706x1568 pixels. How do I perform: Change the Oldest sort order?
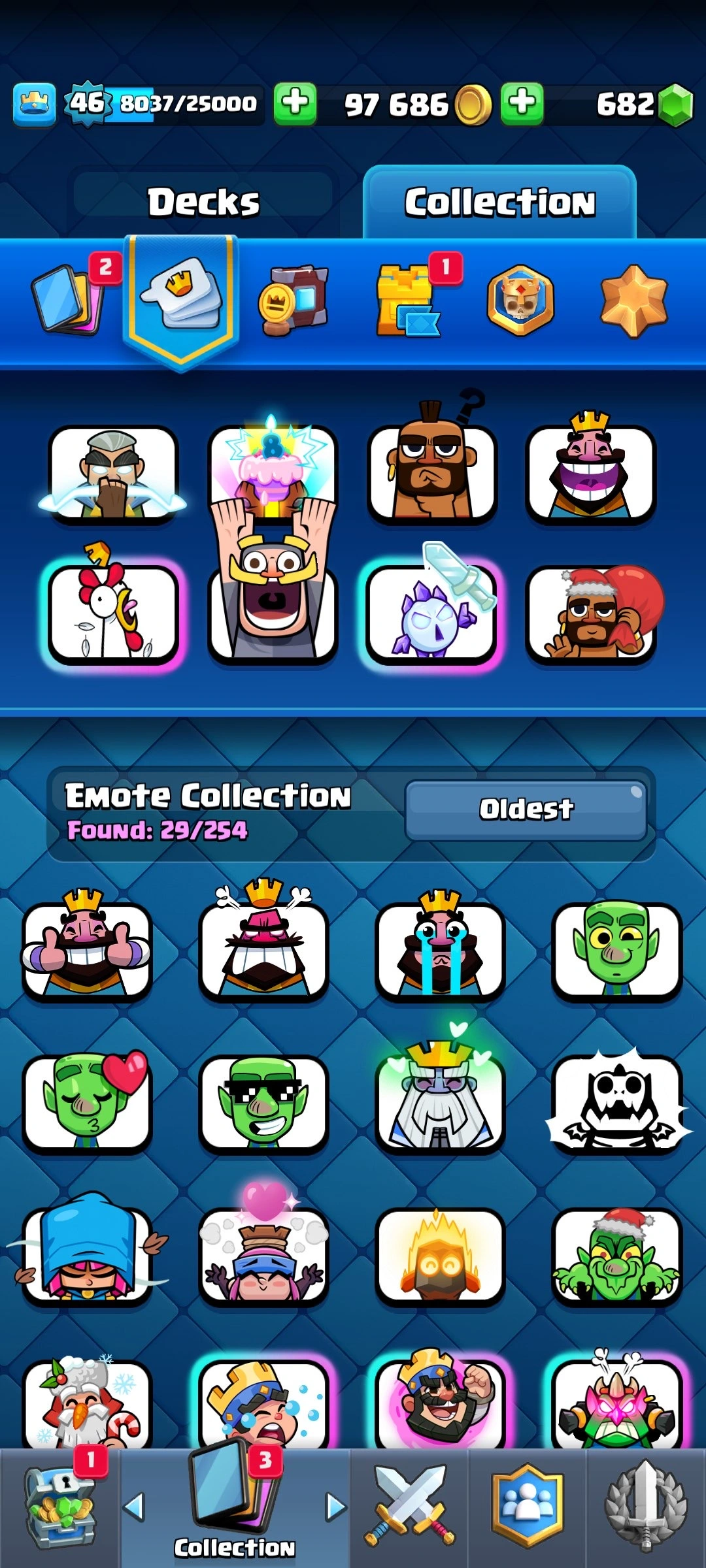click(526, 809)
